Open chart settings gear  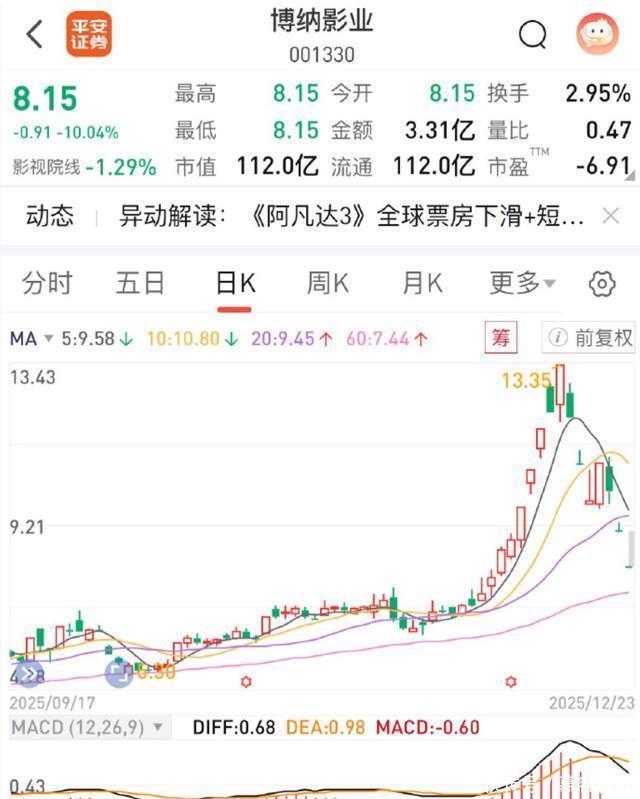pos(601,284)
